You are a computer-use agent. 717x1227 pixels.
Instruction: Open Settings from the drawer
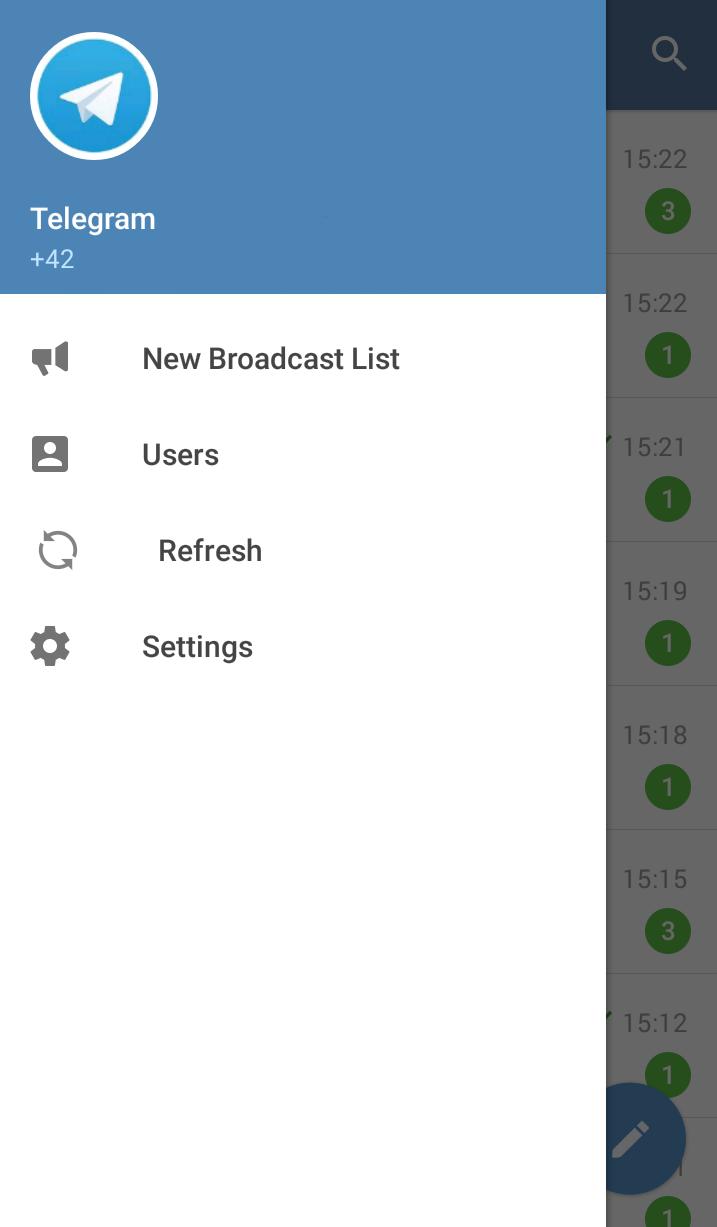pyautogui.click(x=197, y=647)
